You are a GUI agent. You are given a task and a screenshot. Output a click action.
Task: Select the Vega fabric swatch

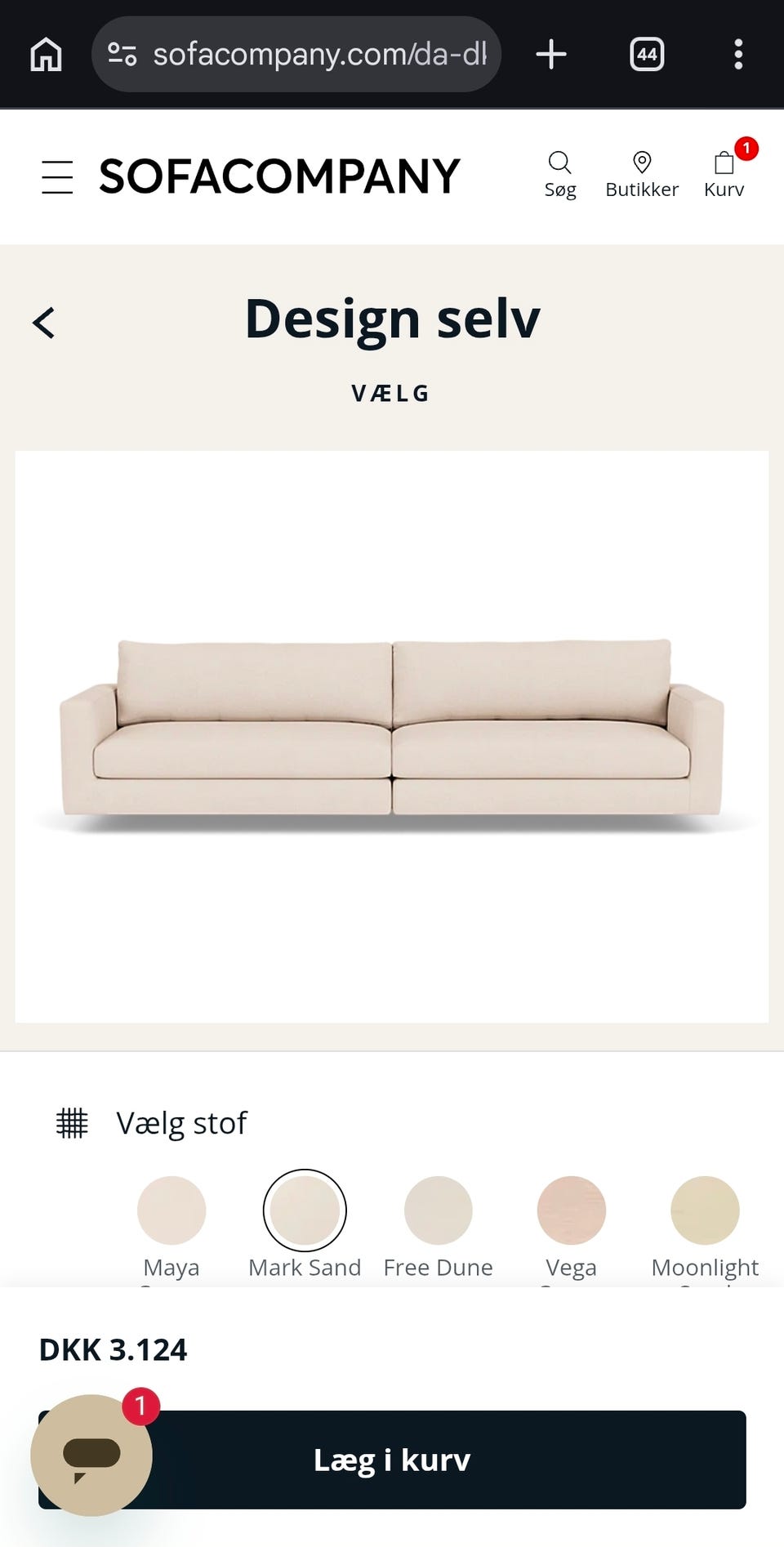[571, 1210]
